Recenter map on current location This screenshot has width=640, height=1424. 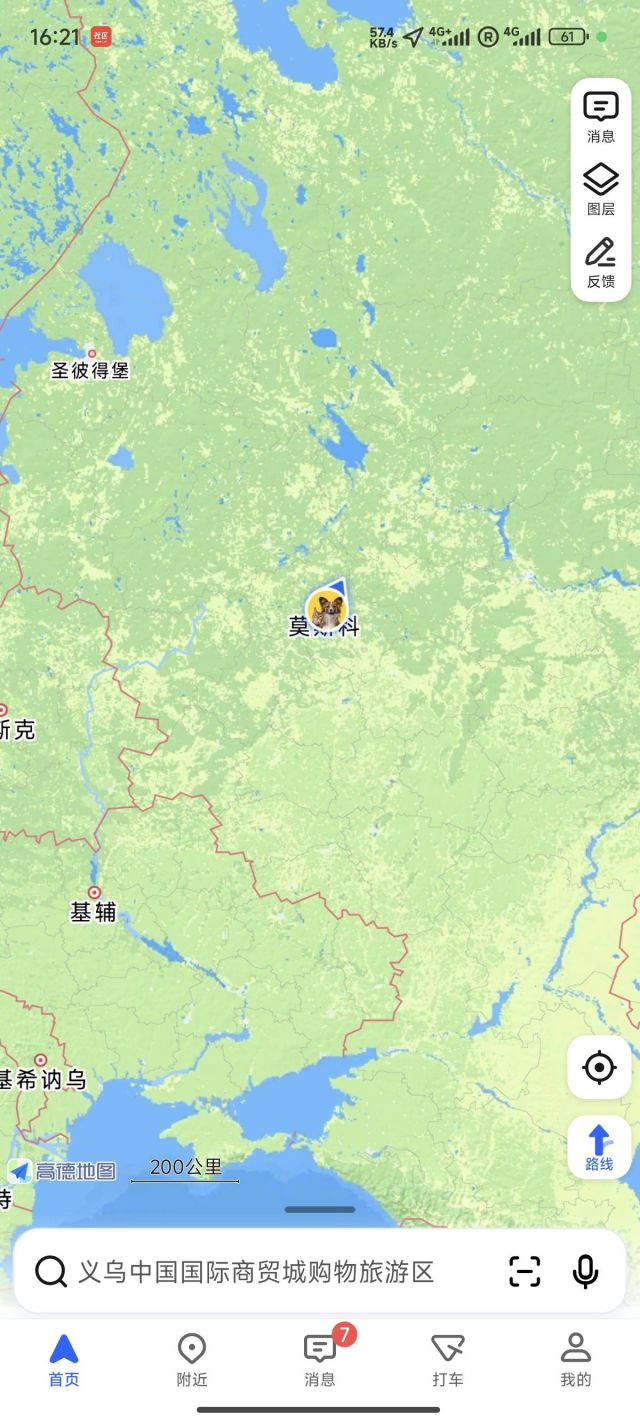(599, 1067)
